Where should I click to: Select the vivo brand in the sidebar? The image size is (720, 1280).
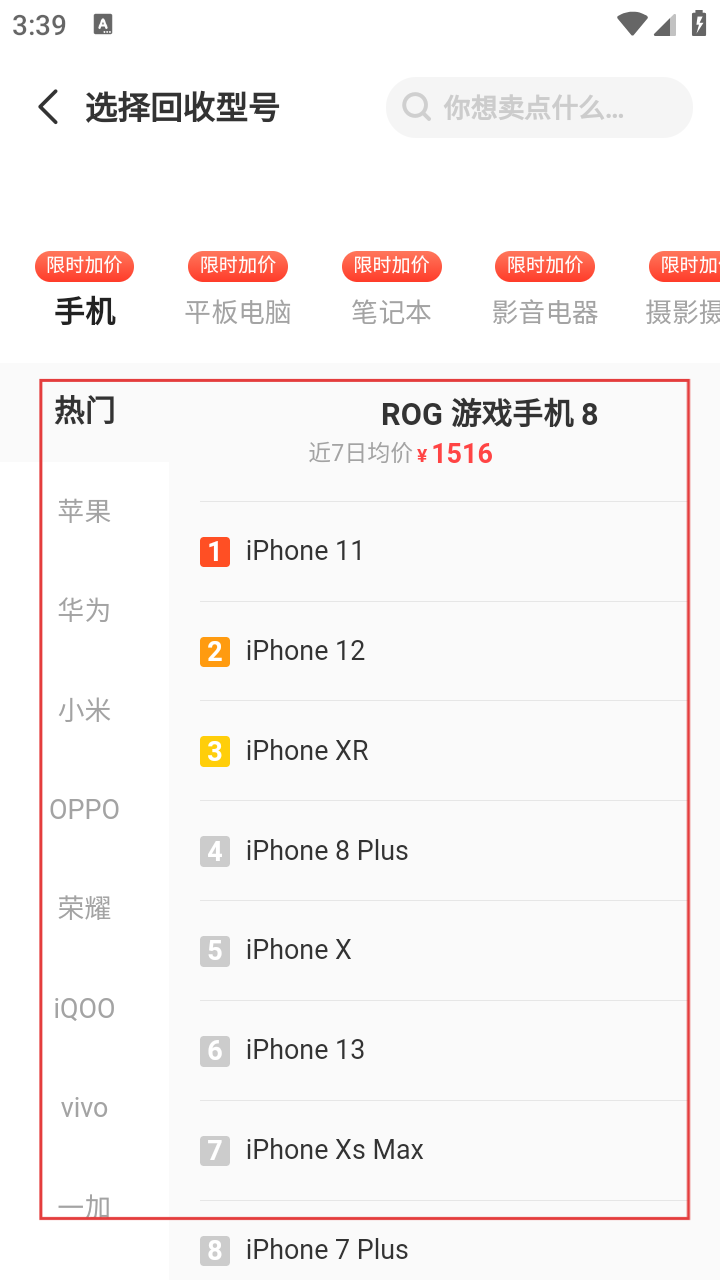click(x=85, y=1108)
